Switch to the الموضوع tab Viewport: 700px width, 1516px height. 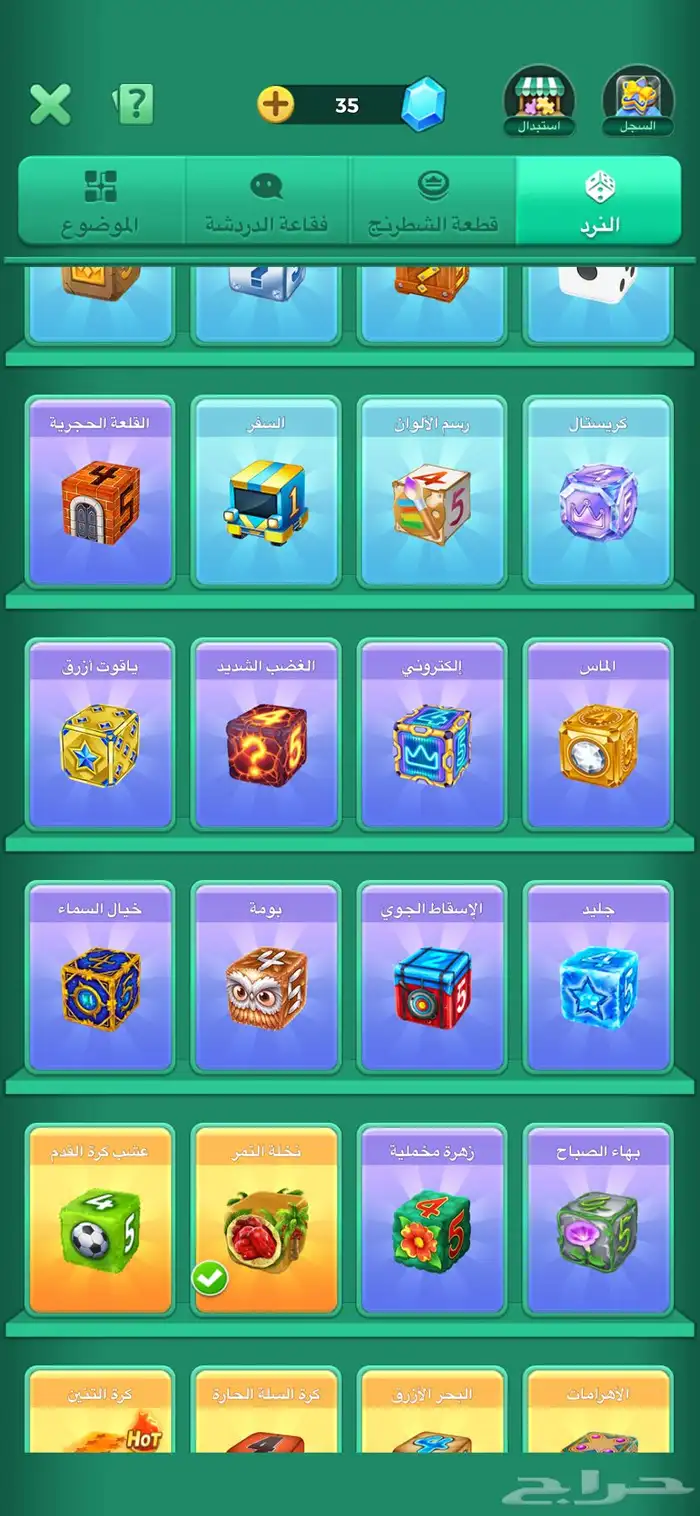(100, 202)
